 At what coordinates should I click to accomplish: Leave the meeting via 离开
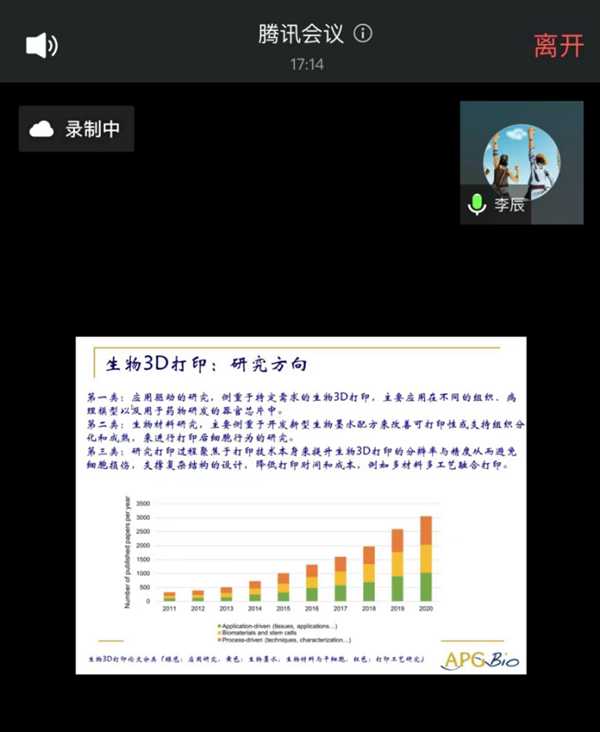pos(558,45)
